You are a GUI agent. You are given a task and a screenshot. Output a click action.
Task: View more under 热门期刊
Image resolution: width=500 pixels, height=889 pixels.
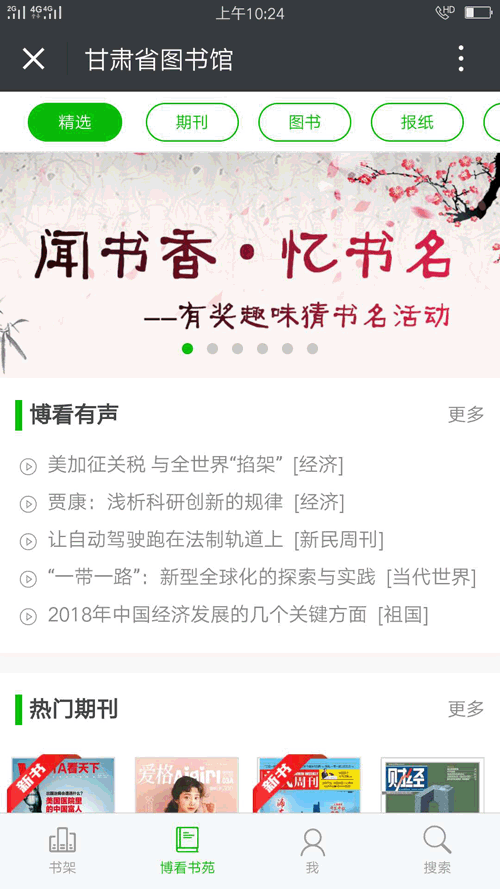click(x=466, y=709)
